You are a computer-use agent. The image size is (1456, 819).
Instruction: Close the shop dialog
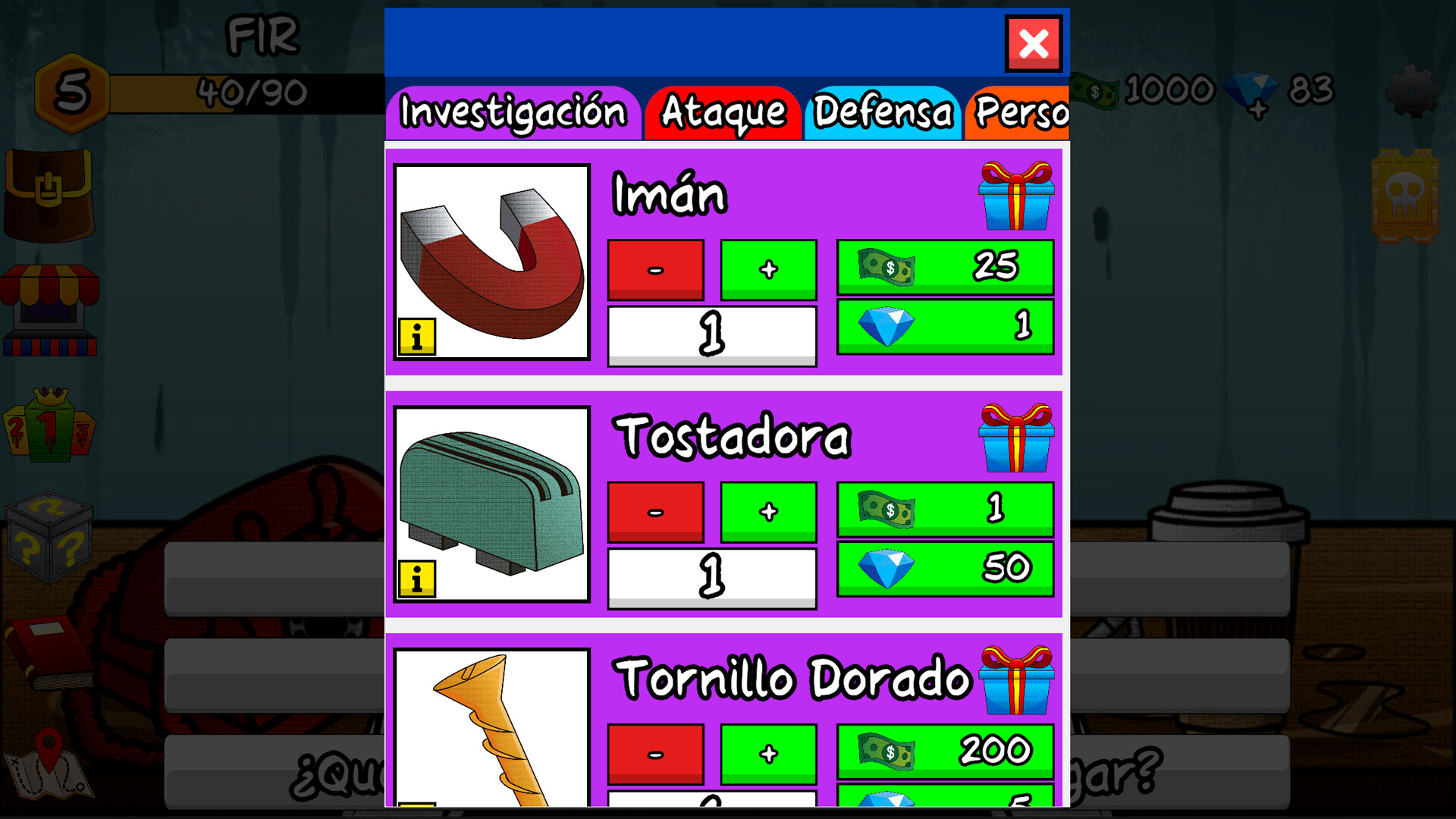tap(1033, 44)
